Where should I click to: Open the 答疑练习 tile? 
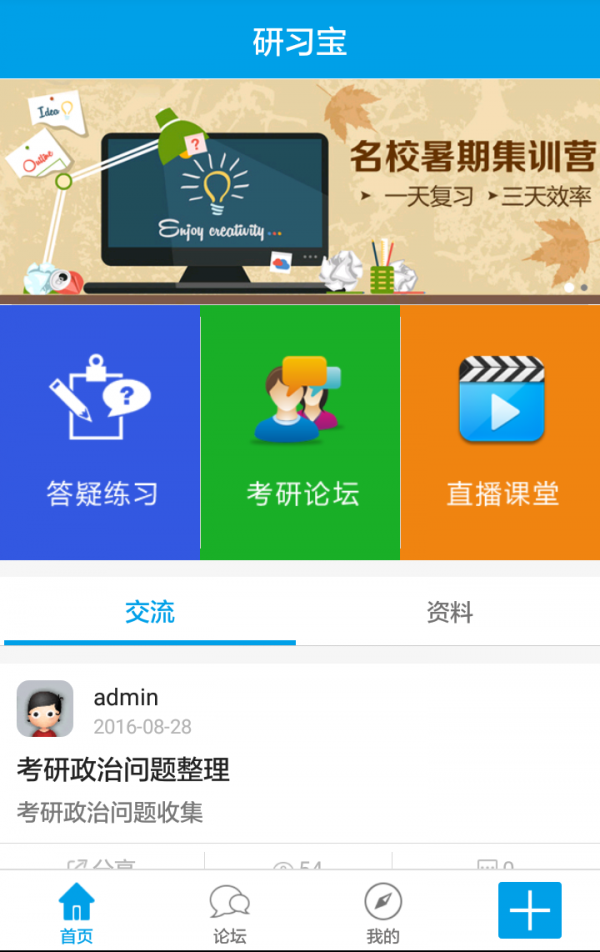[x=100, y=432]
